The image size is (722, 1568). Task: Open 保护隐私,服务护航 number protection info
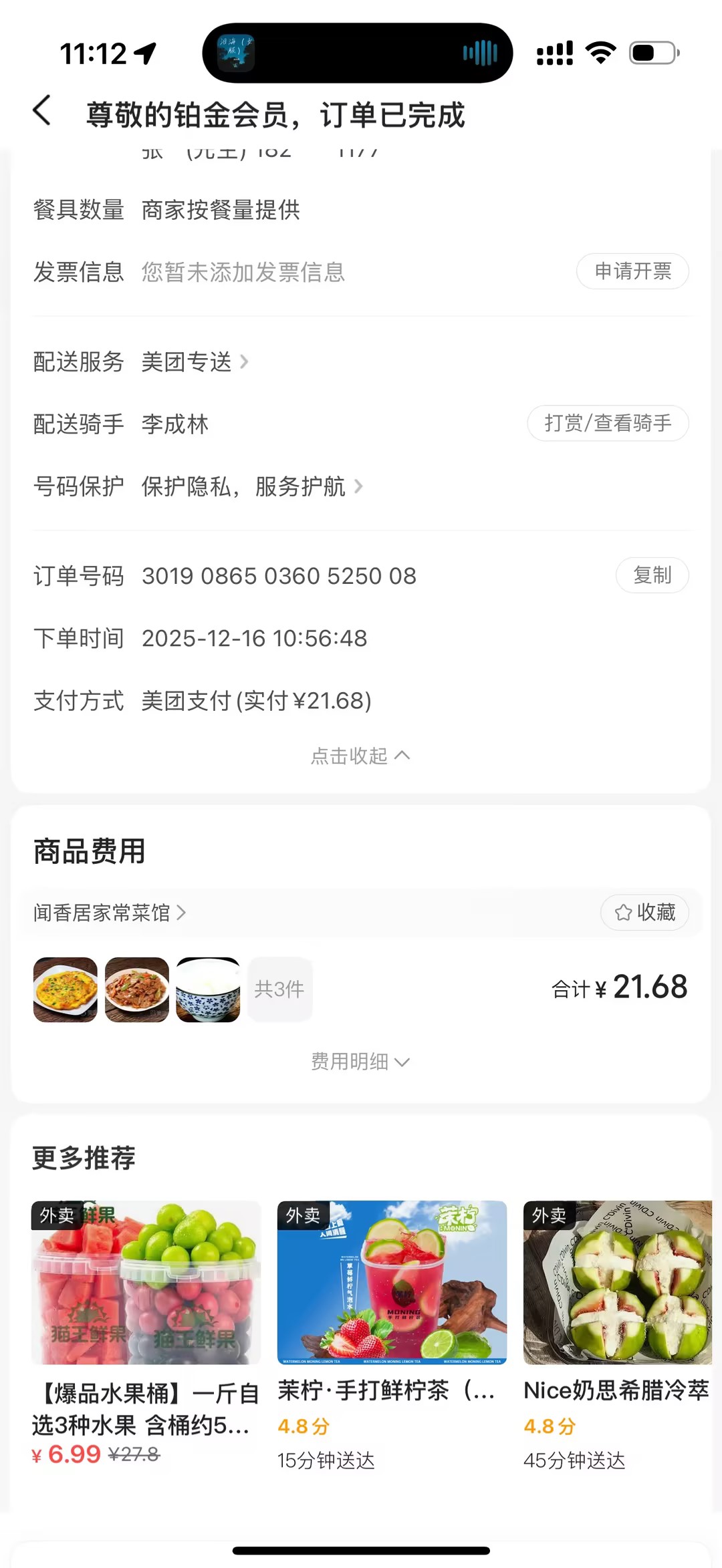[251, 486]
